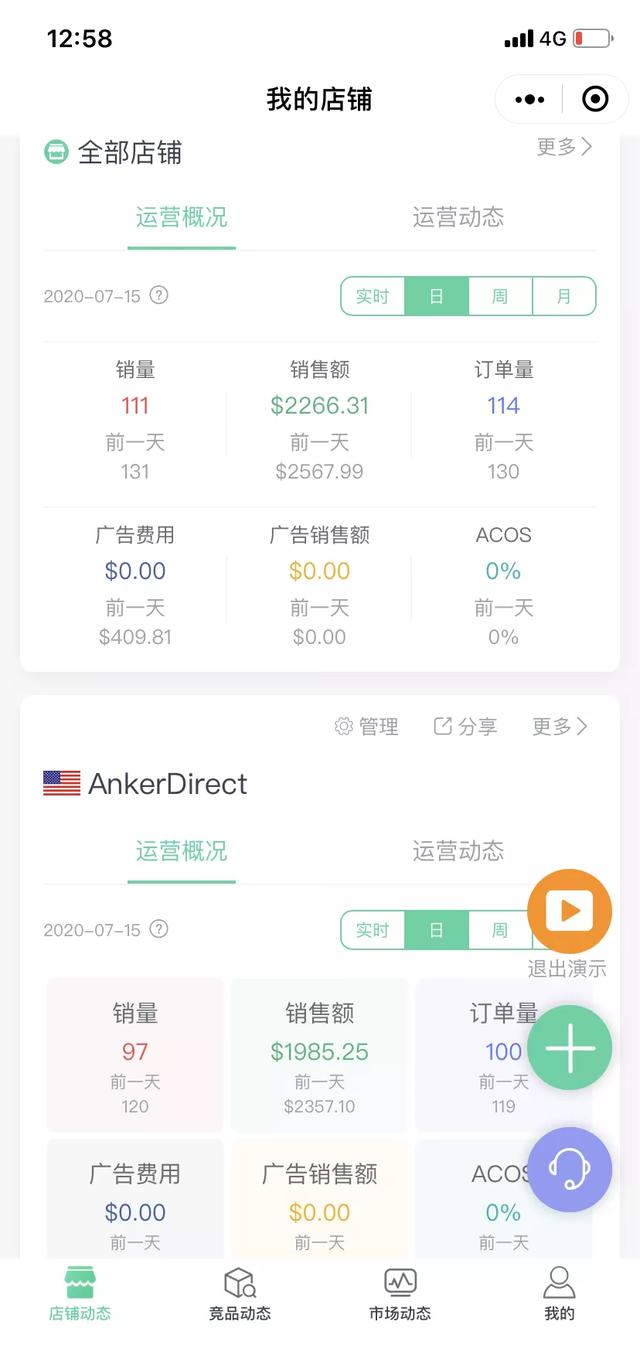Open 我的 profile tab

point(559,1294)
